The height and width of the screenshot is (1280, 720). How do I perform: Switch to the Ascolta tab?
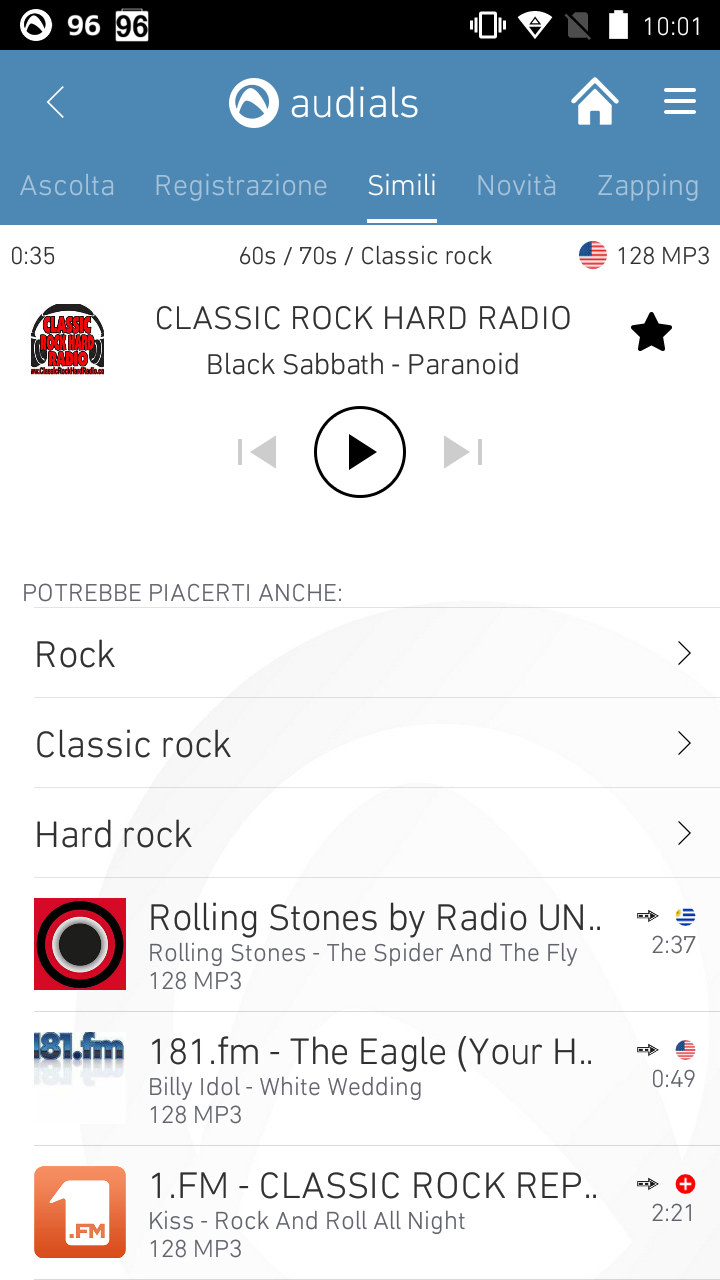pos(67,186)
